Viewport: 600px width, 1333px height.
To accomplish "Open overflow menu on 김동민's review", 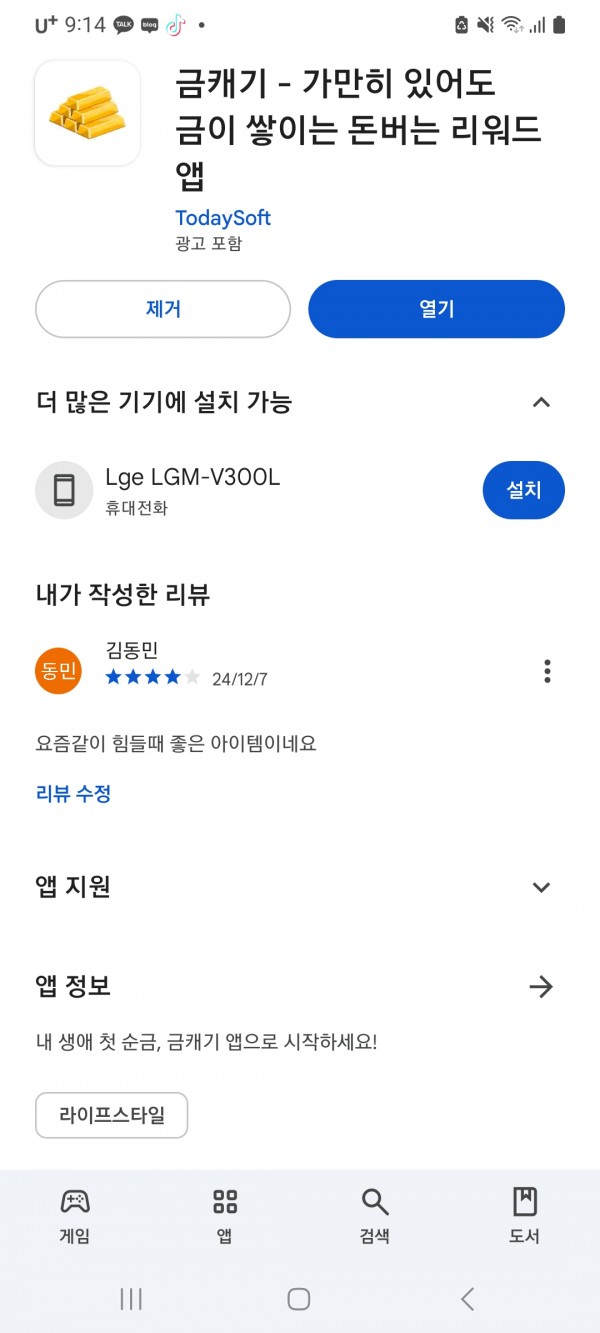I will (547, 671).
